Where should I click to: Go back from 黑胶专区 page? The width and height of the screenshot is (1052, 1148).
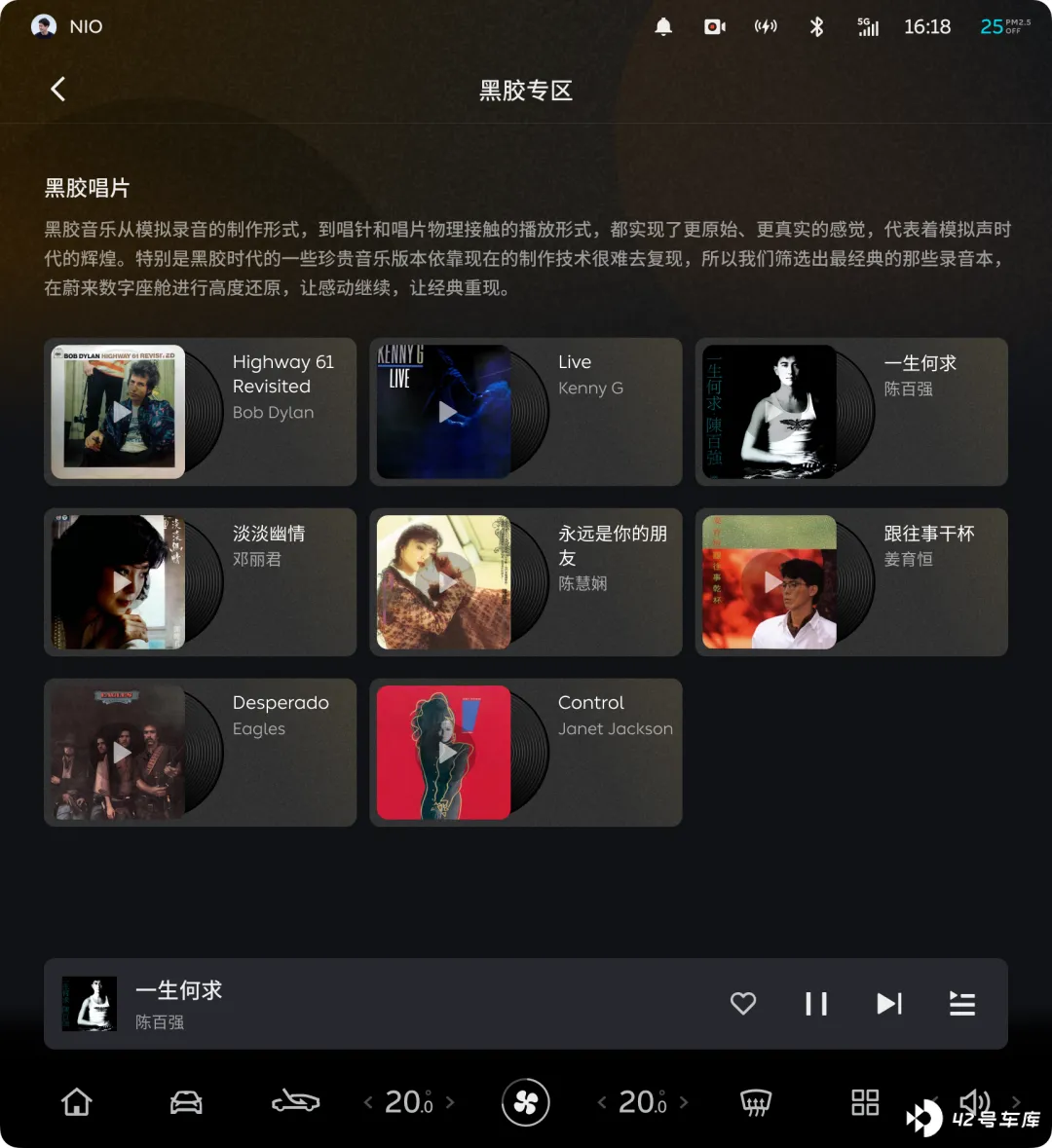tap(58, 90)
